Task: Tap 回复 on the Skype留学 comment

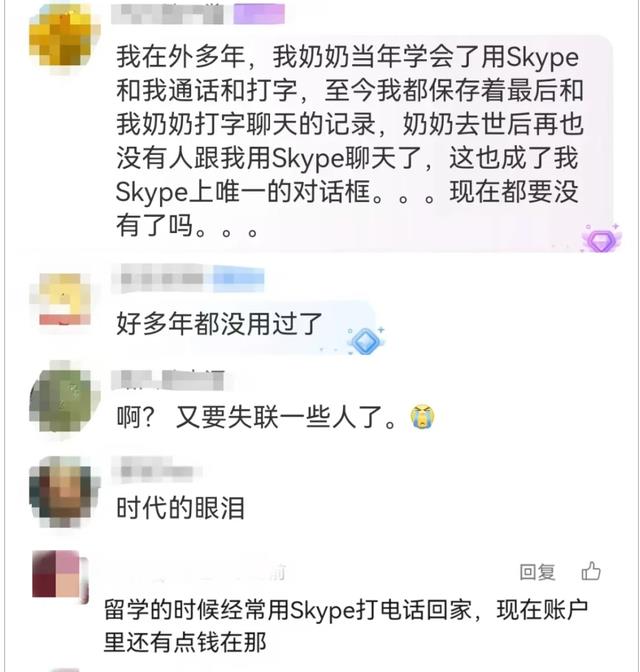Action: point(538,572)
